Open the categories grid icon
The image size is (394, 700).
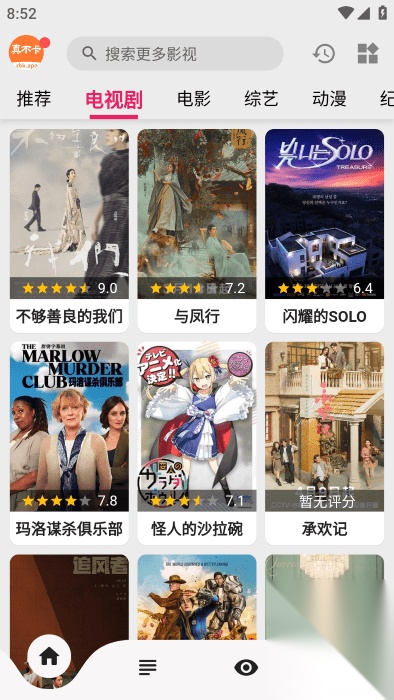[368, 54]
